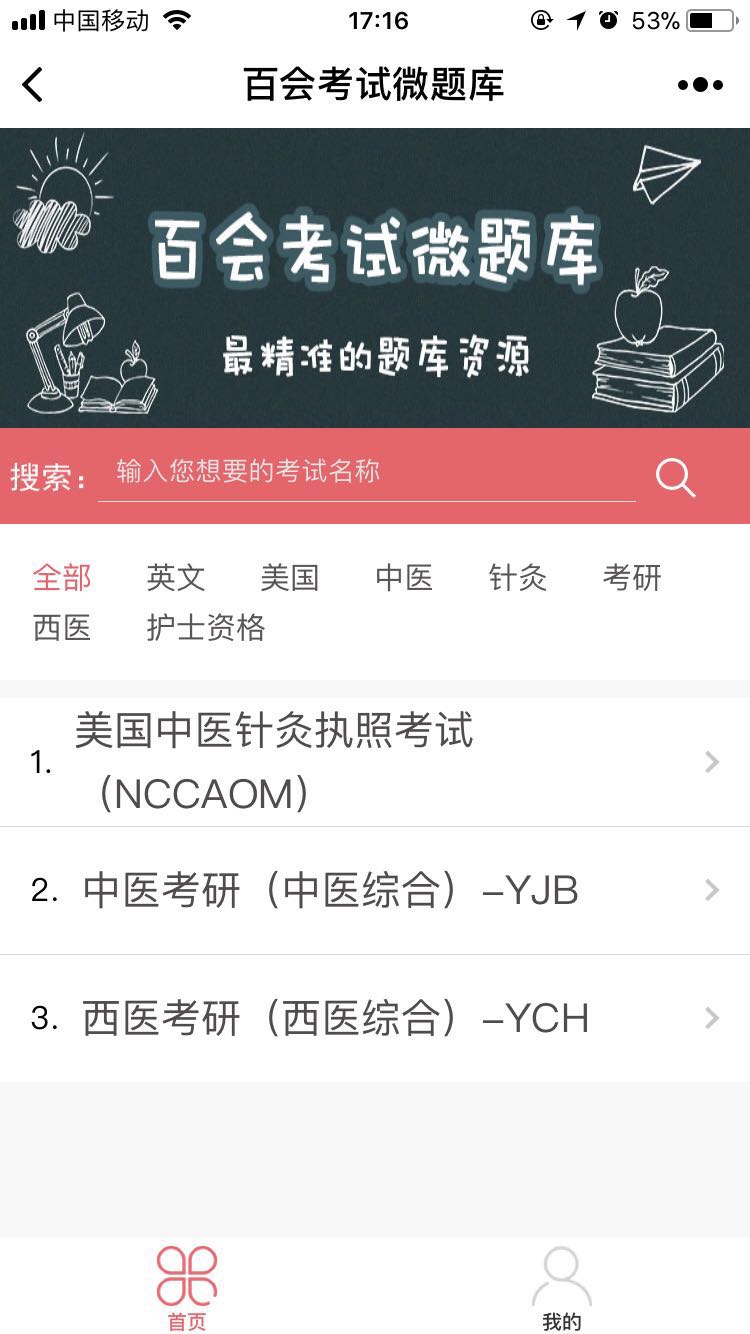Tap the exam name search field
Image resolution: width=750 pixels, height=1334 pixels.
pyautogui.click(x=366, y=473)
